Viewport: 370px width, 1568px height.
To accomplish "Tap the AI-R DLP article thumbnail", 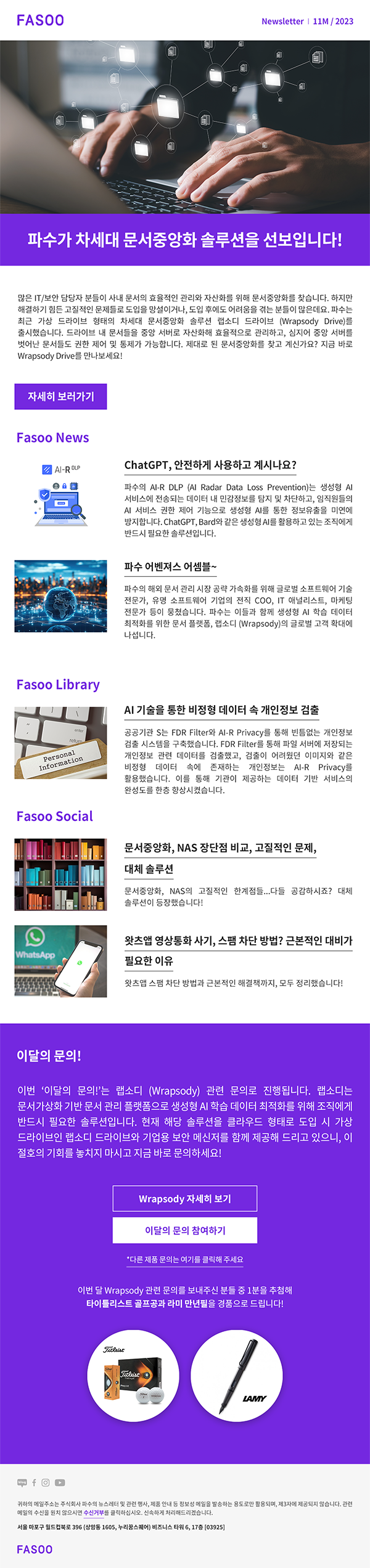I will pyautogui.click(x=60, y=495).
